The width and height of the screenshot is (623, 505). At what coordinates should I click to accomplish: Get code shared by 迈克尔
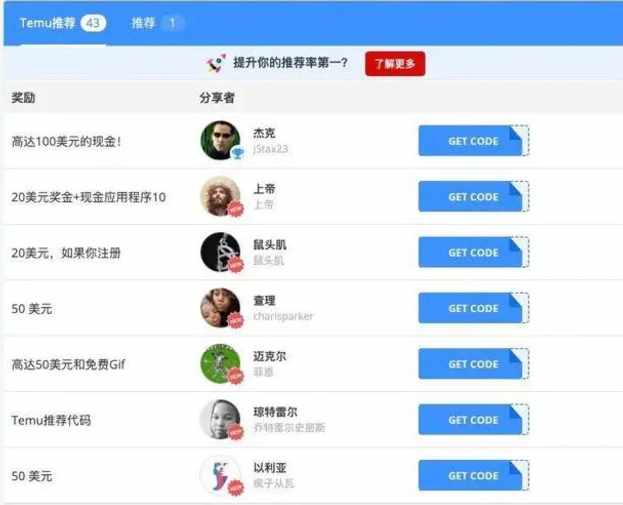473,364
